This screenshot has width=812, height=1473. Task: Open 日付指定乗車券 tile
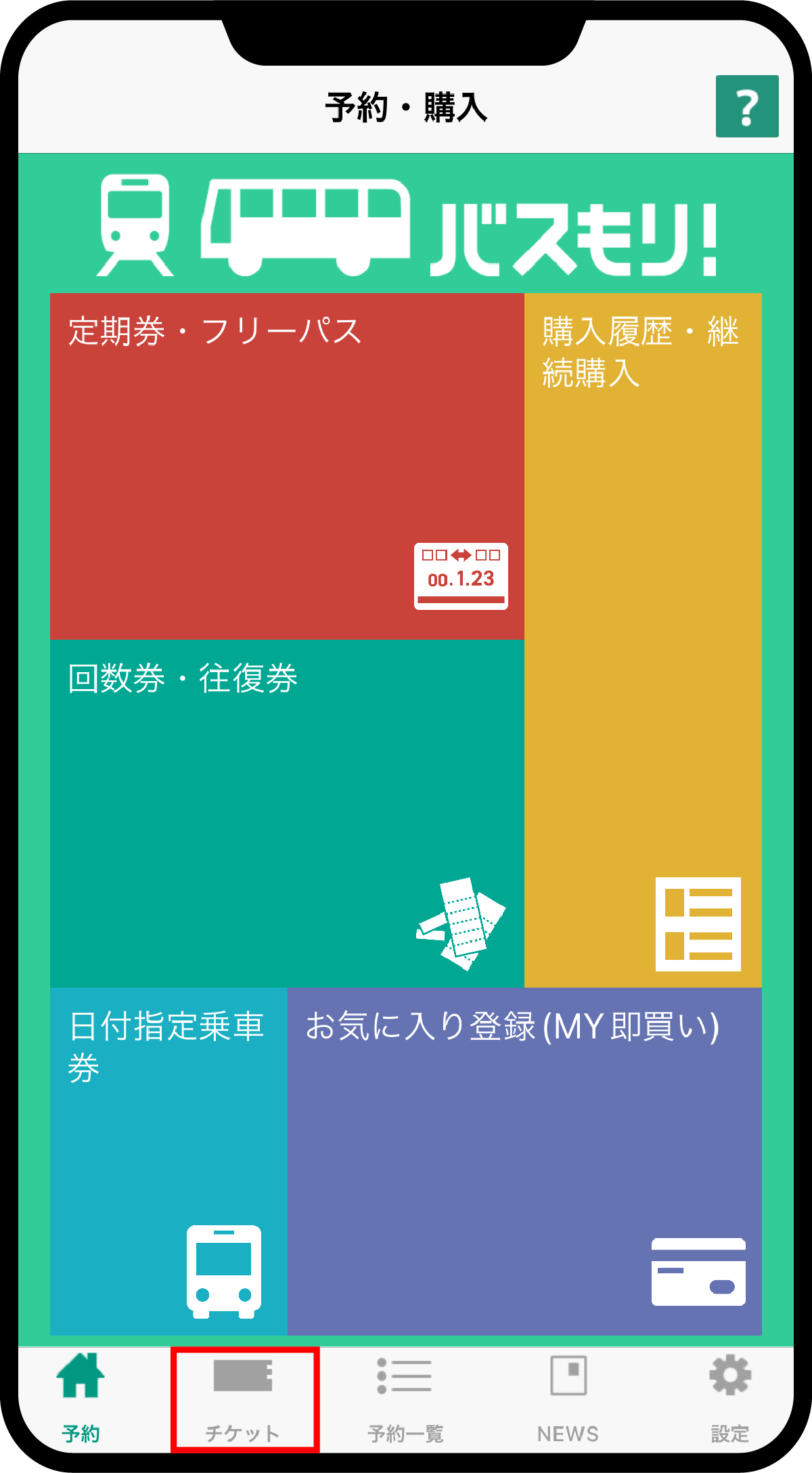coord(168,1161)
